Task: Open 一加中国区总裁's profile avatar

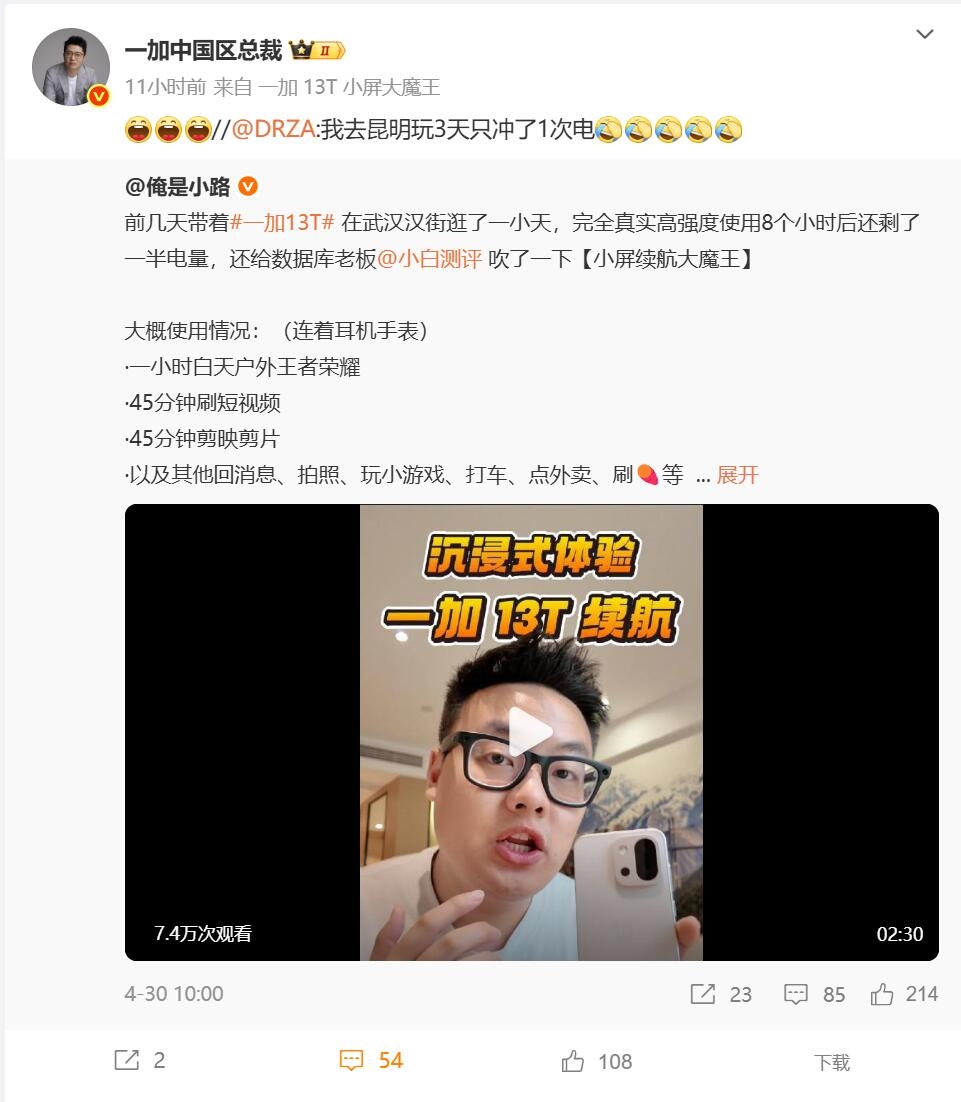Action: tap(71, 67)
